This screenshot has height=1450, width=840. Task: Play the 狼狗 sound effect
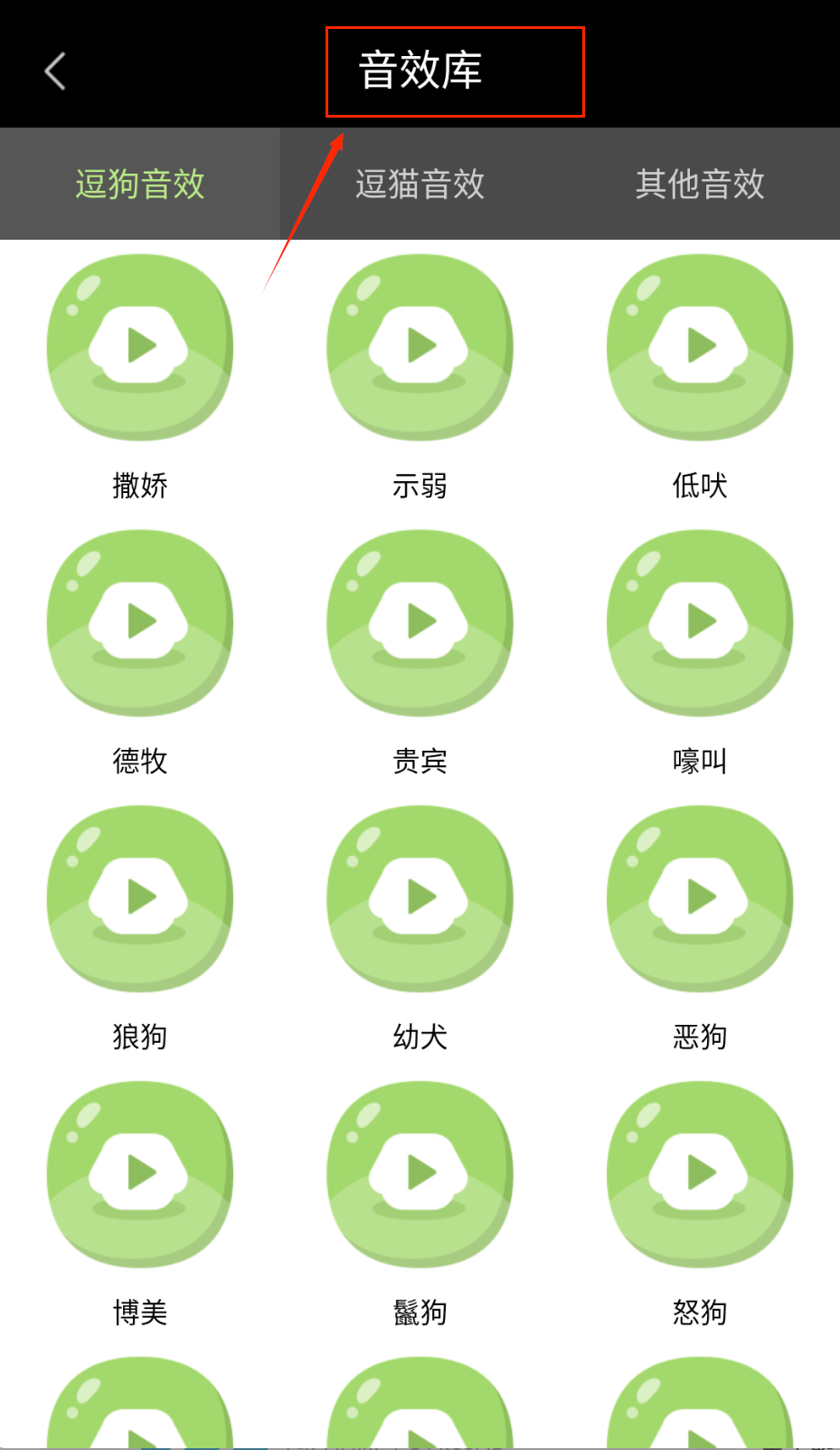(140, 899)
